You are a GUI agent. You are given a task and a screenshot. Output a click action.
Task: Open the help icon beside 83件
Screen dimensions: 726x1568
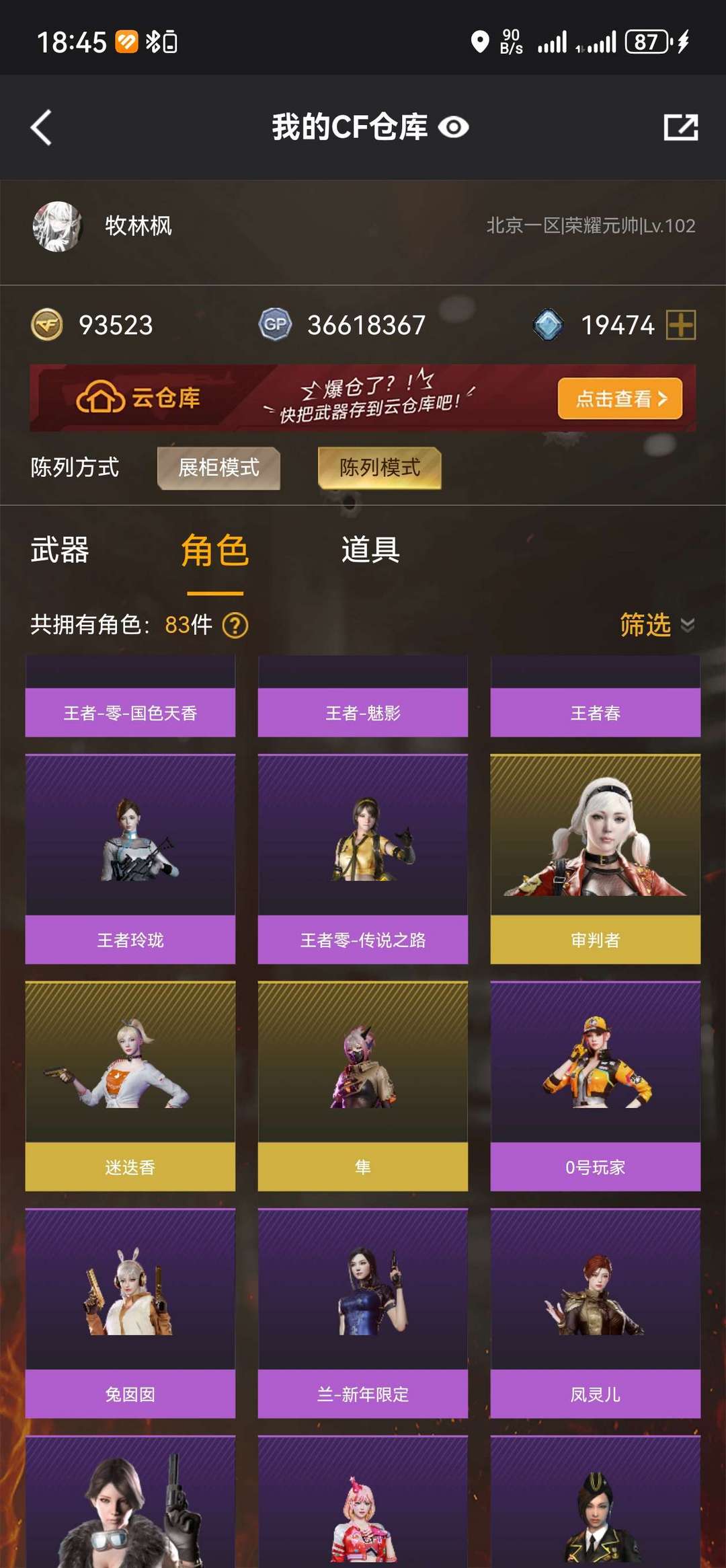[235, 626]
